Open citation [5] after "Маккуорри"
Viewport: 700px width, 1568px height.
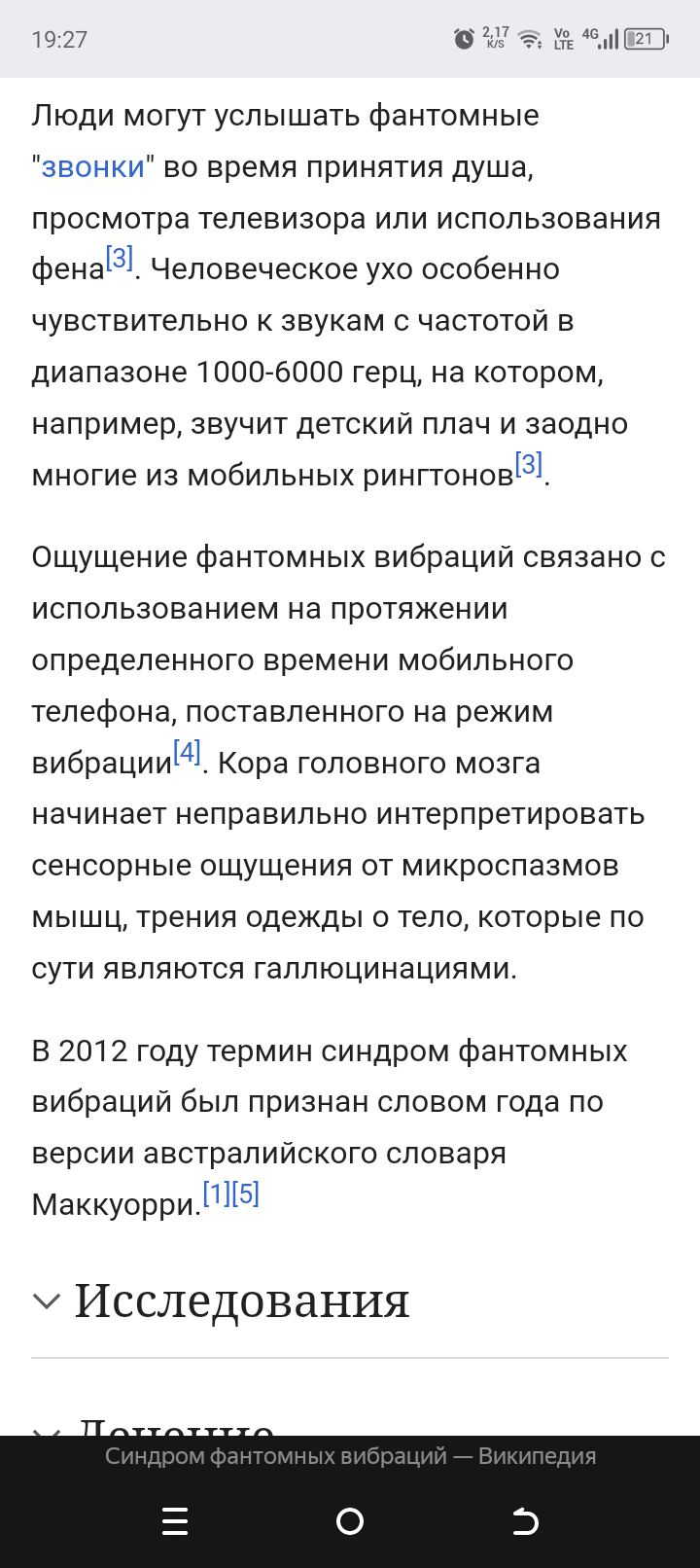click(x=245, y=1194)
